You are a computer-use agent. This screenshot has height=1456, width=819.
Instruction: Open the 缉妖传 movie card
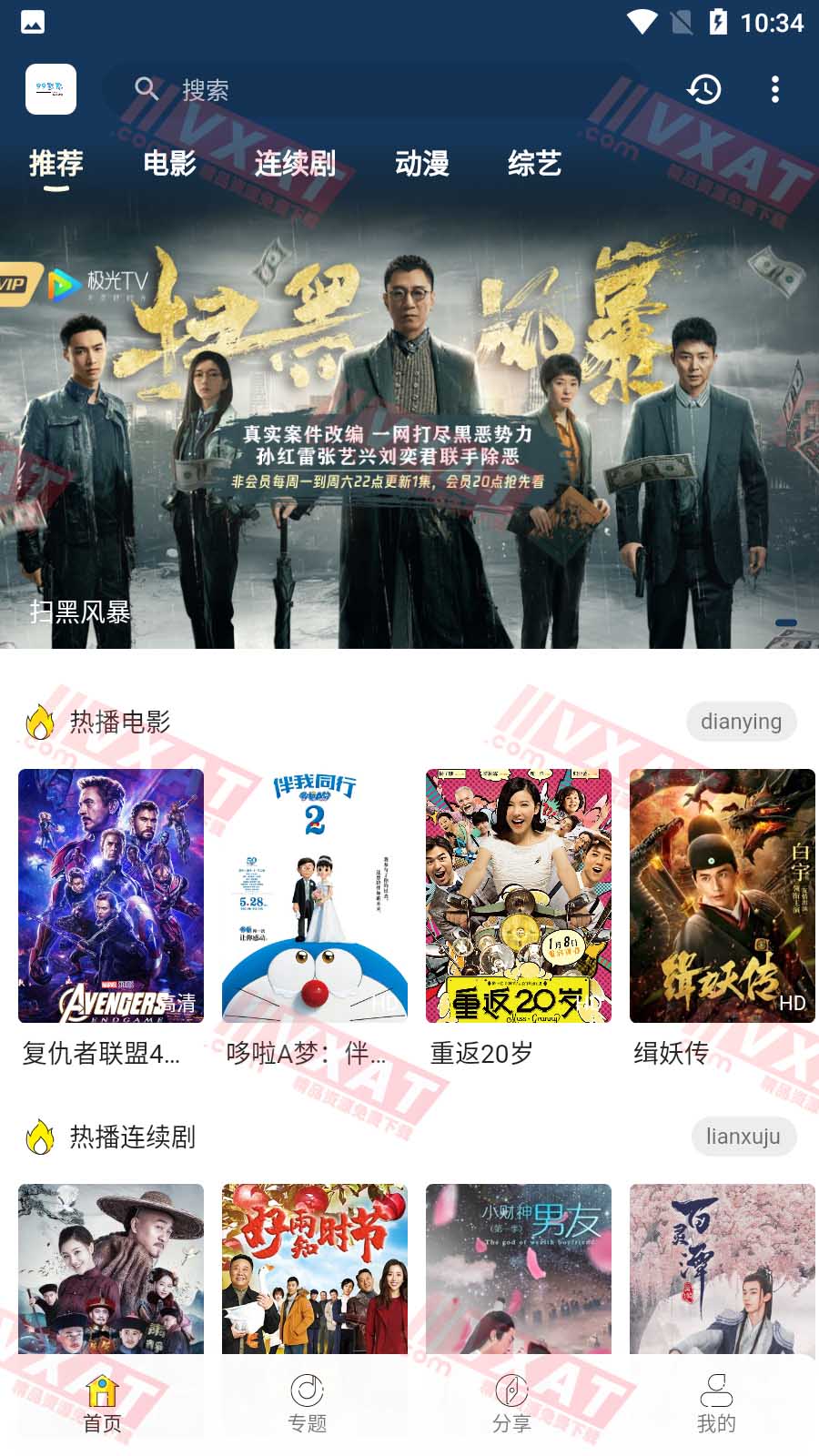click(723, 896)
